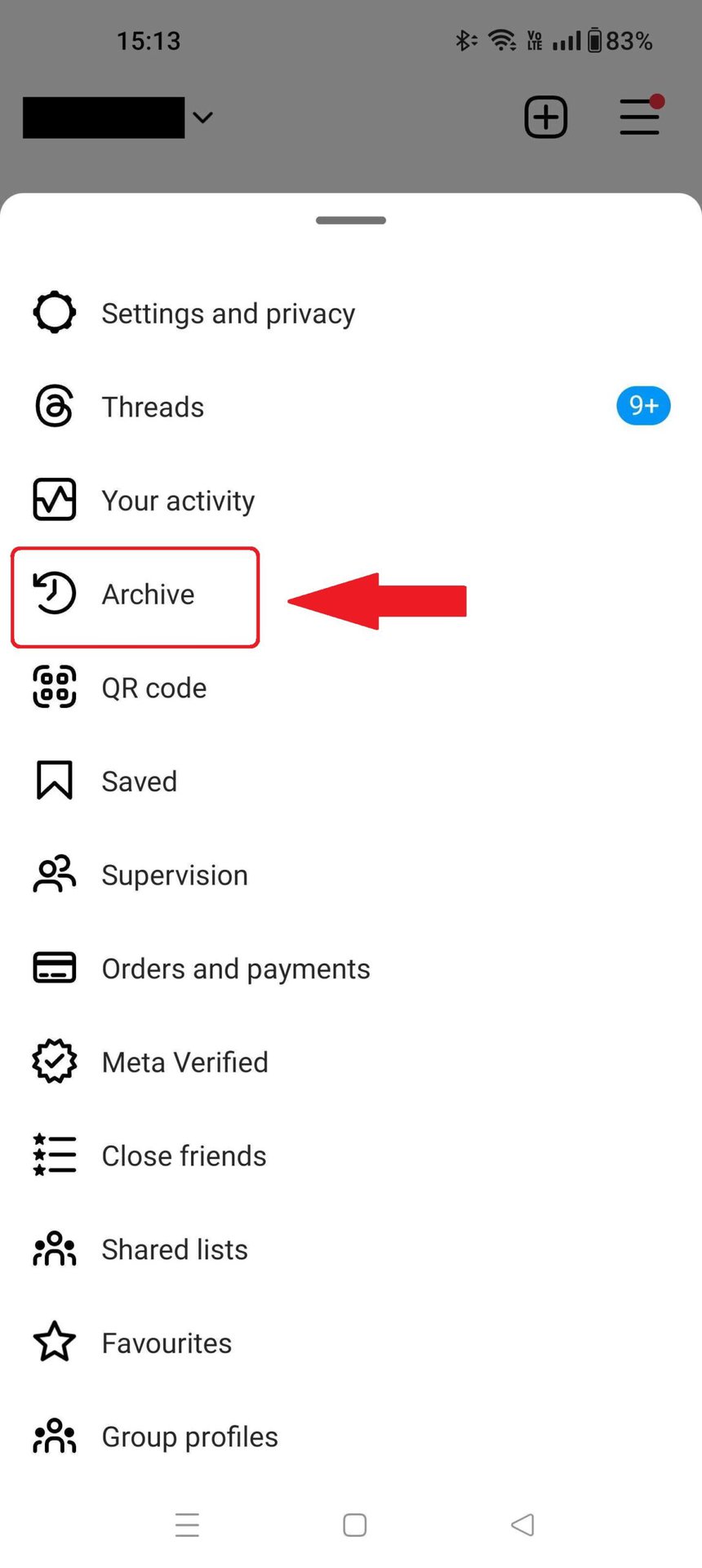This screenshot has width=702, height=1568.
Task: Open Orders and payments
Action: tap(235, 969)
